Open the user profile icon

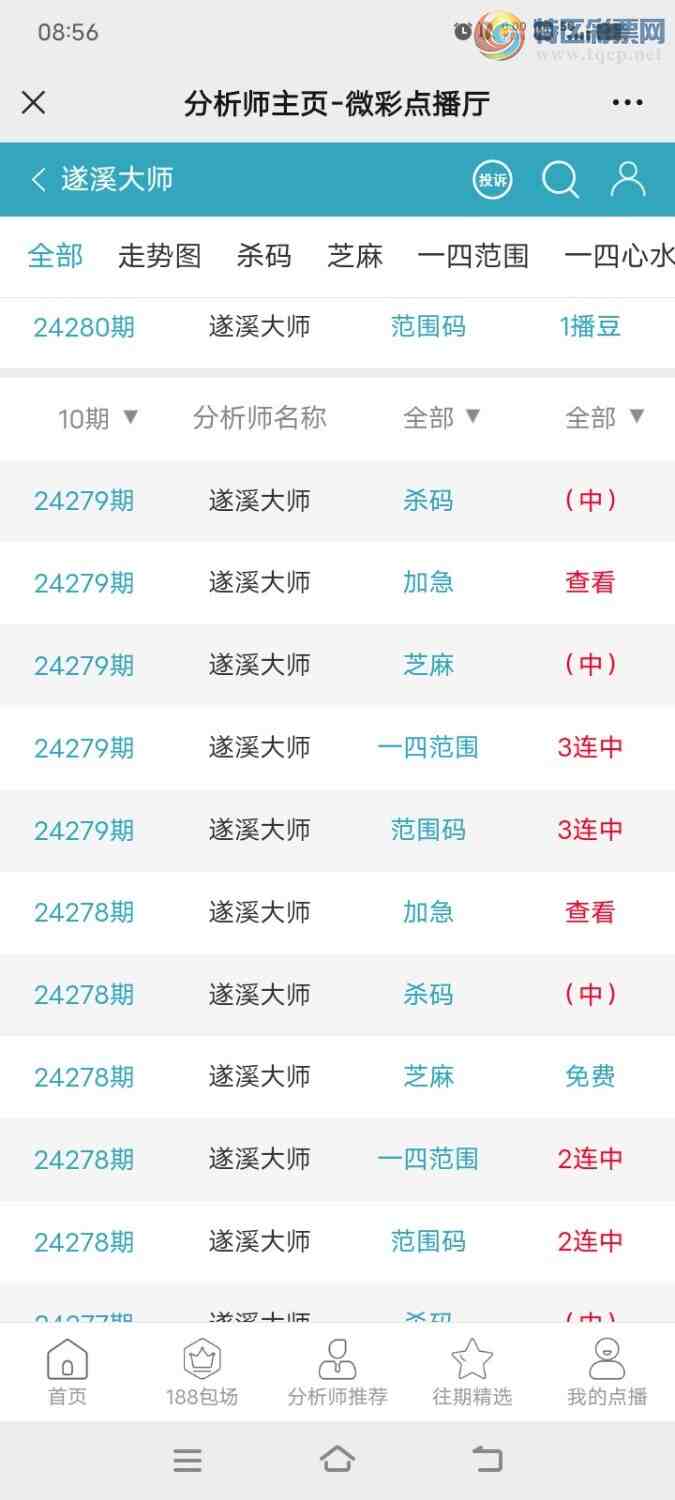point(628,179)
